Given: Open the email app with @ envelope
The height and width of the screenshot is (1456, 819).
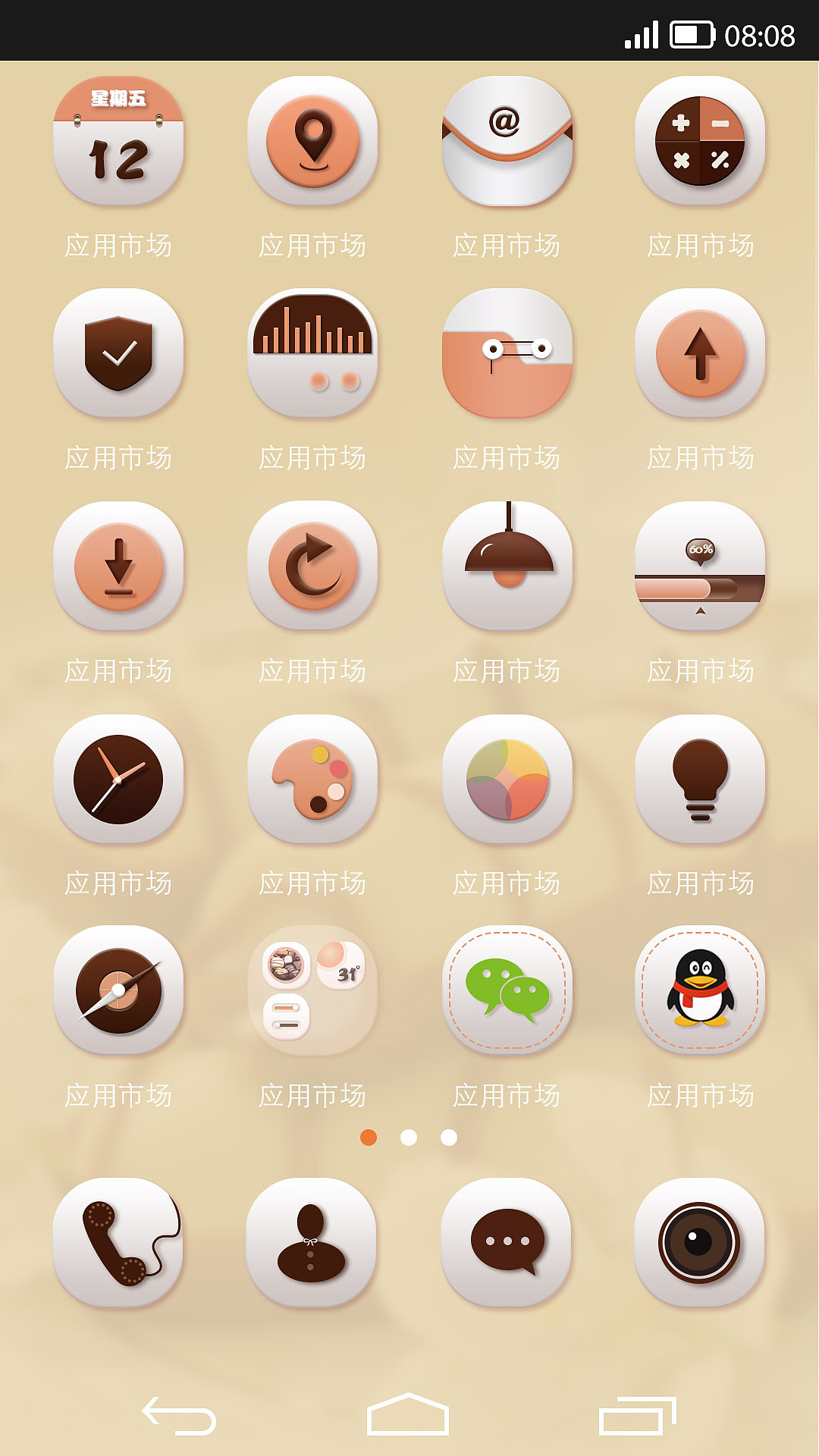Looking at the screenshot, I should (508, 144).
